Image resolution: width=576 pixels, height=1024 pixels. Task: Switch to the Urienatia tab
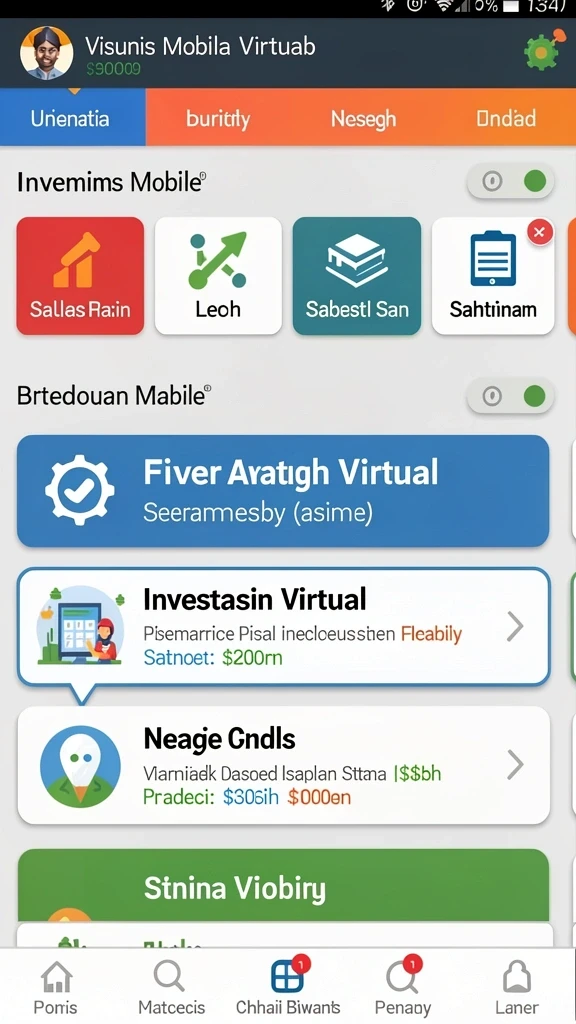71,118
